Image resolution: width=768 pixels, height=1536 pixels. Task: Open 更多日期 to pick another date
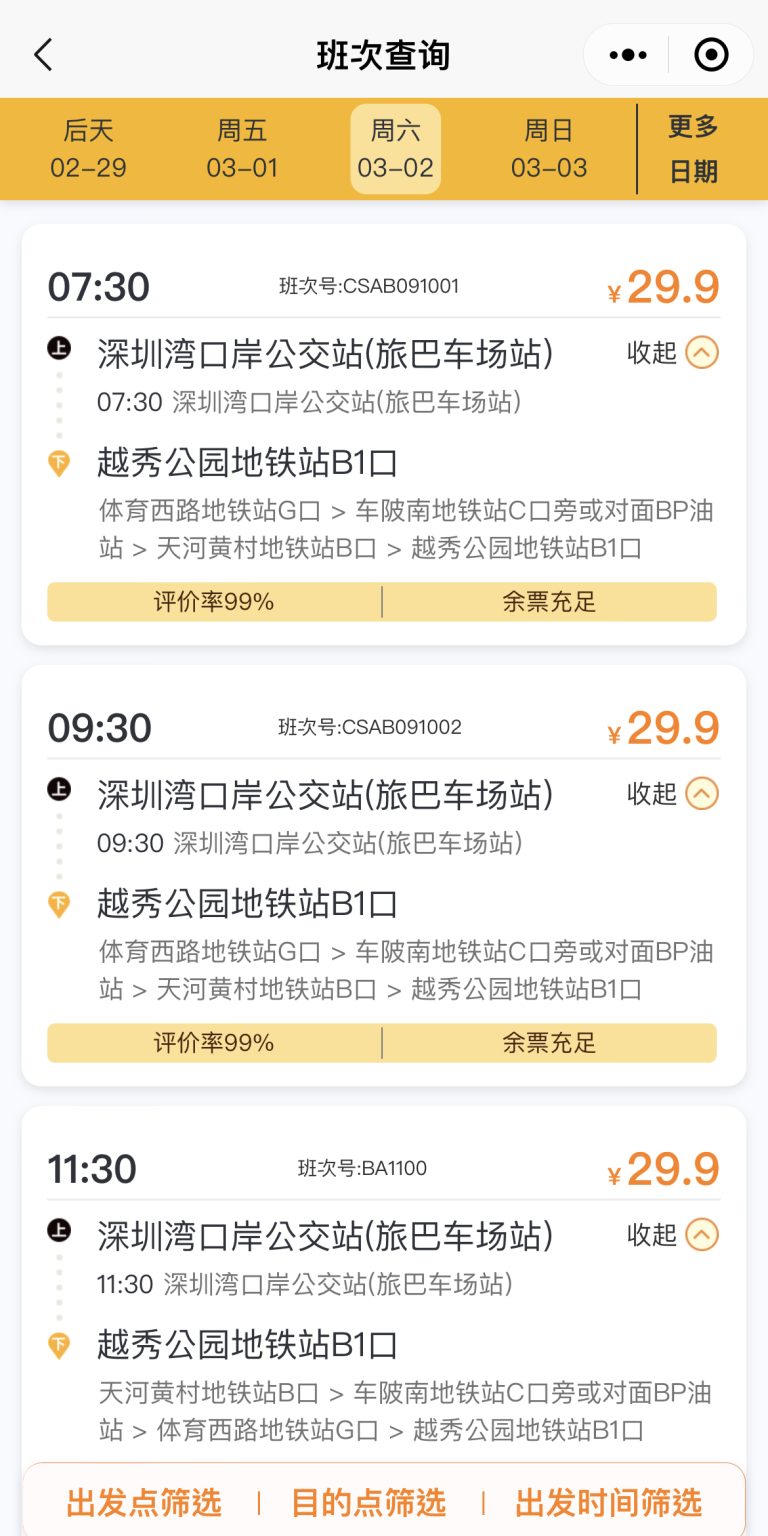point(692,148)
